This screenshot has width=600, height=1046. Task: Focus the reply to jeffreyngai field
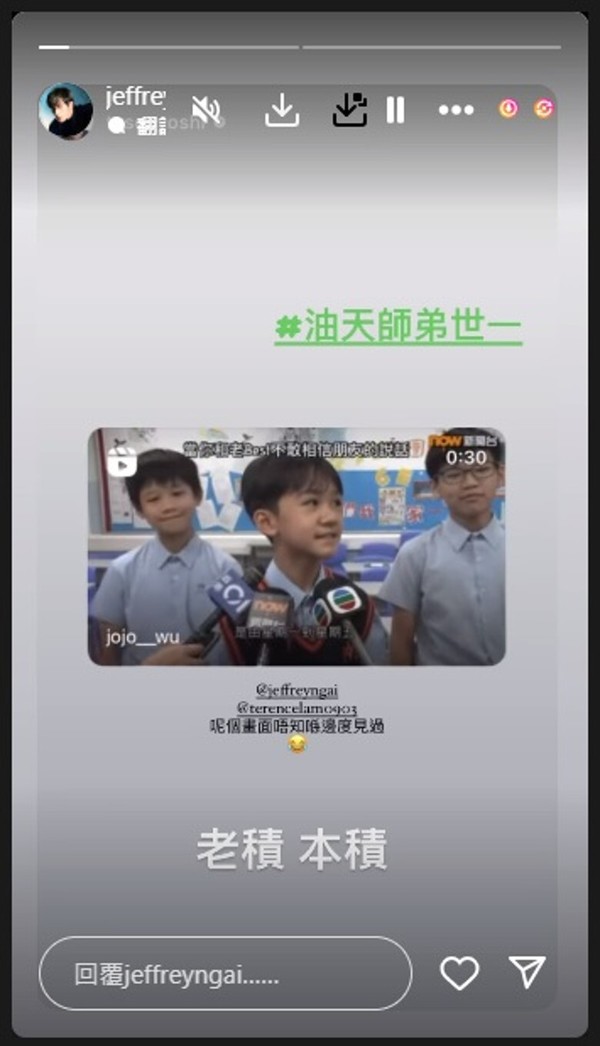[225, 973]
